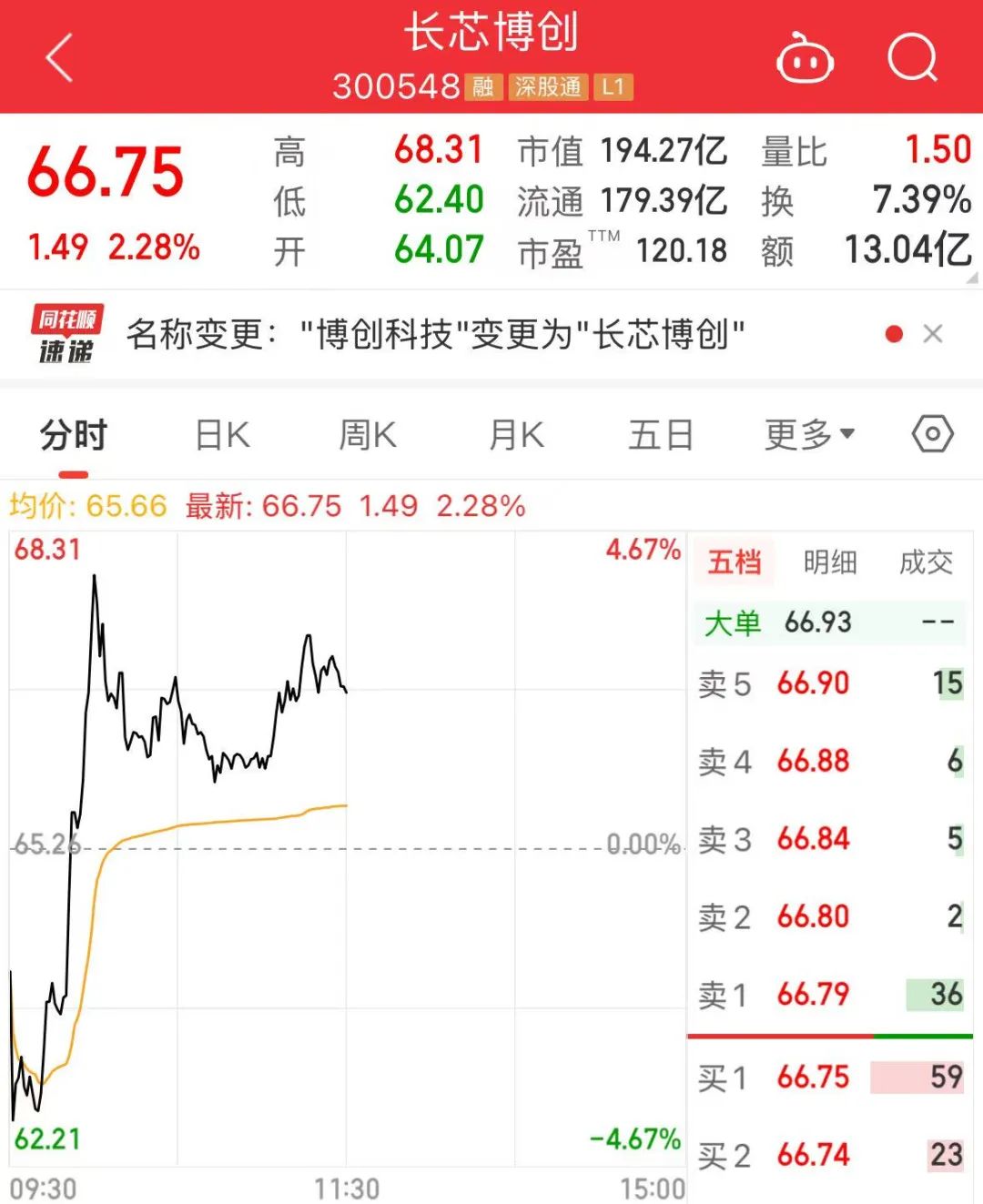Expand the quote details corner arrow

click(x=972, y=278)
